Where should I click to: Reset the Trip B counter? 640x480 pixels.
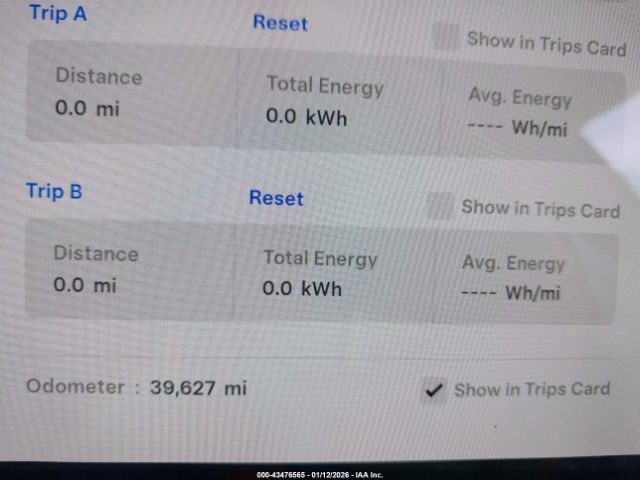276,198
